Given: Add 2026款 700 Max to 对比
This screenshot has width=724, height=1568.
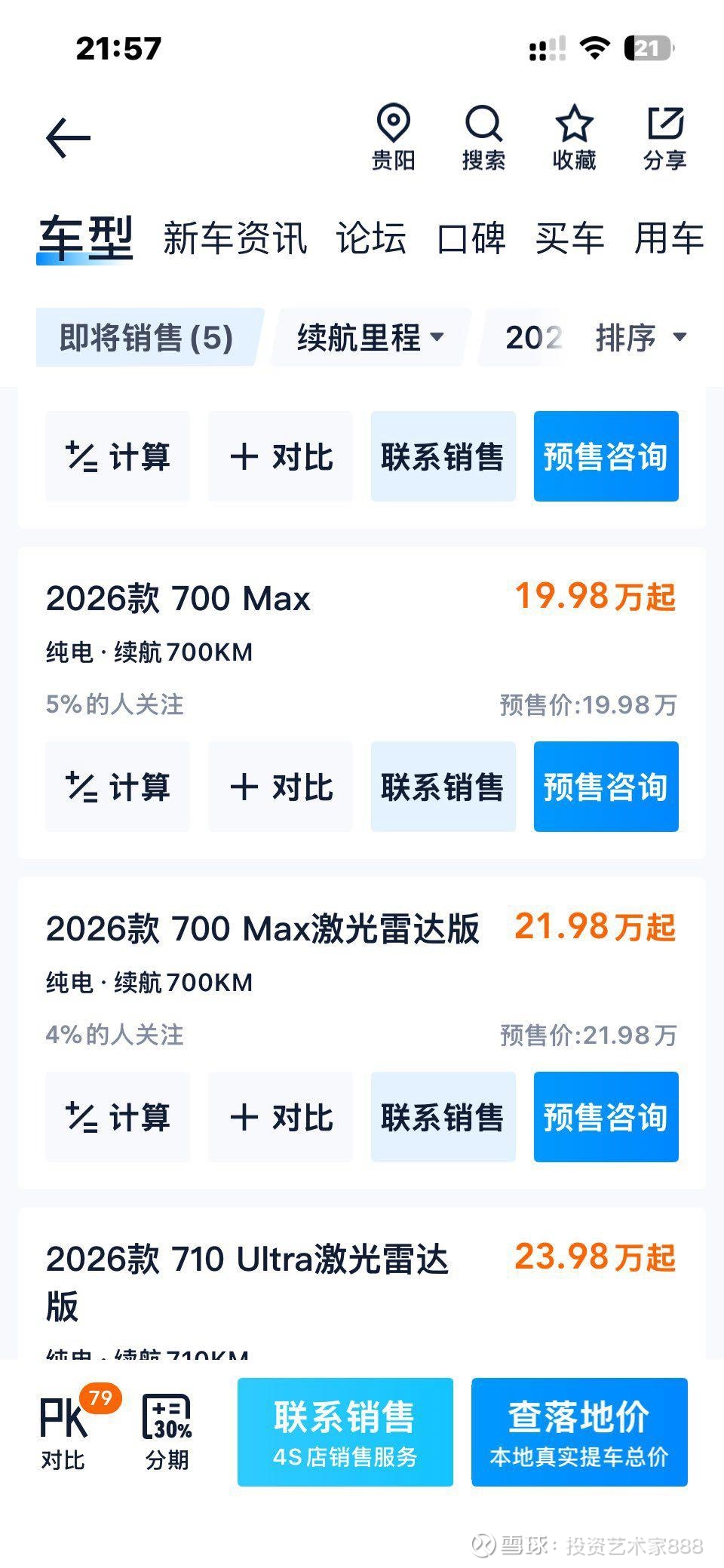Looking at the screenshot, I should (x=281, y=787).
